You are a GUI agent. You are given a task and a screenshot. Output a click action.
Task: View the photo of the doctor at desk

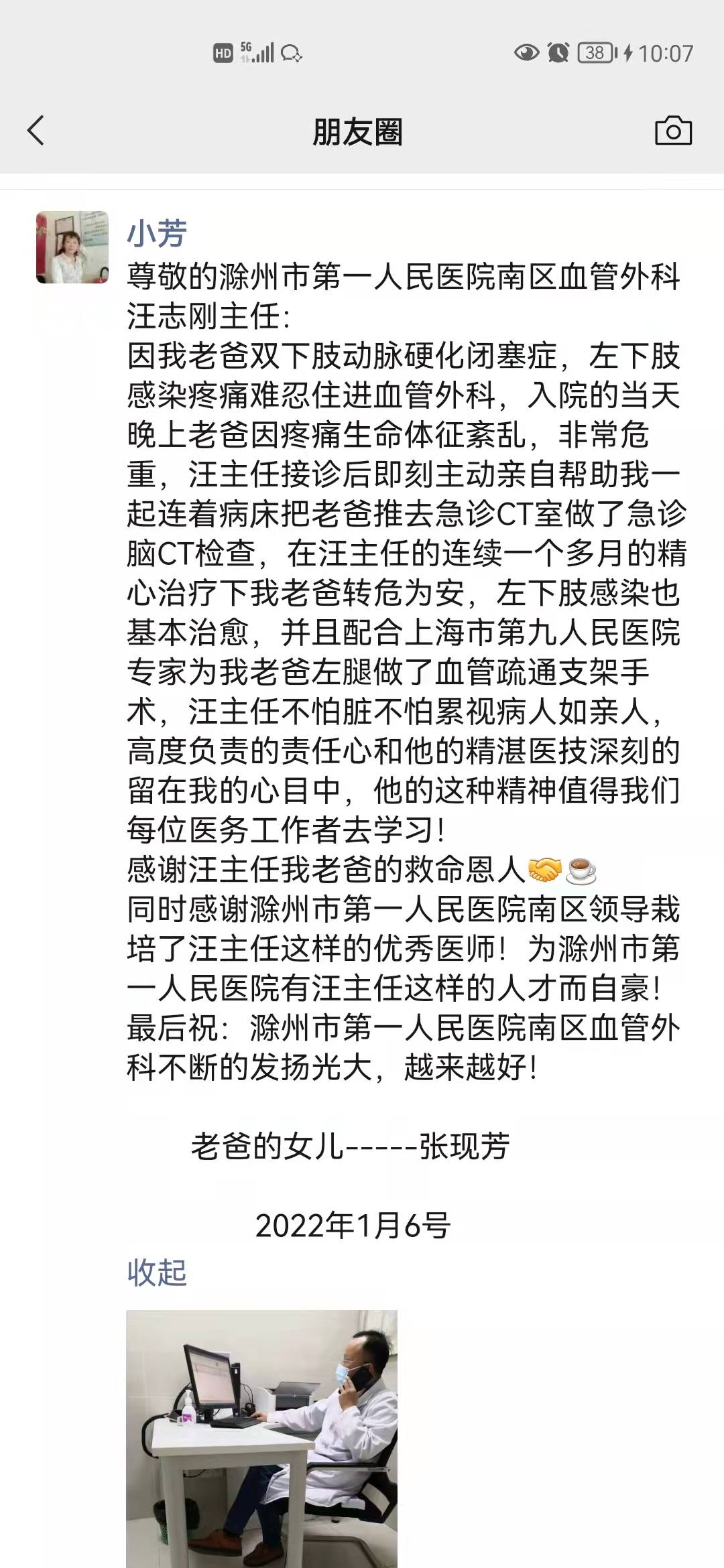[261, 1438]
